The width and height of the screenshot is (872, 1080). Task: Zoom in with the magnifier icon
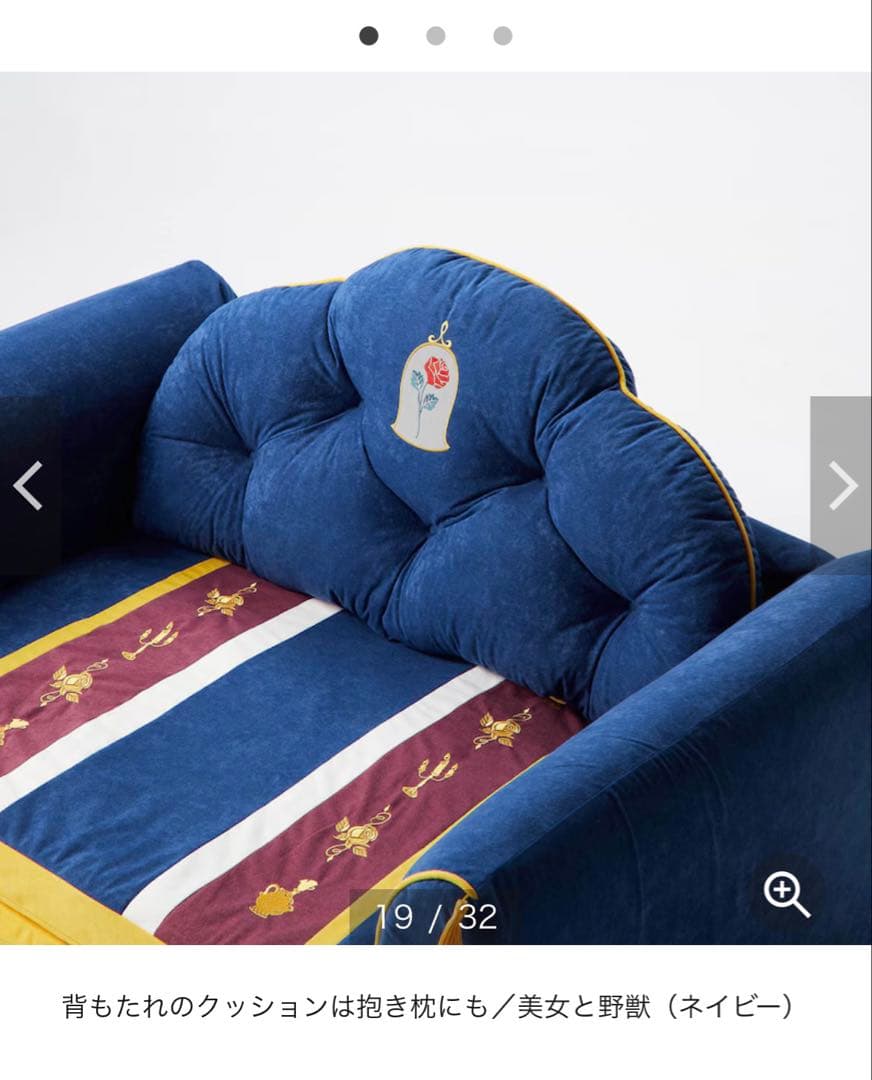point(787,894)
